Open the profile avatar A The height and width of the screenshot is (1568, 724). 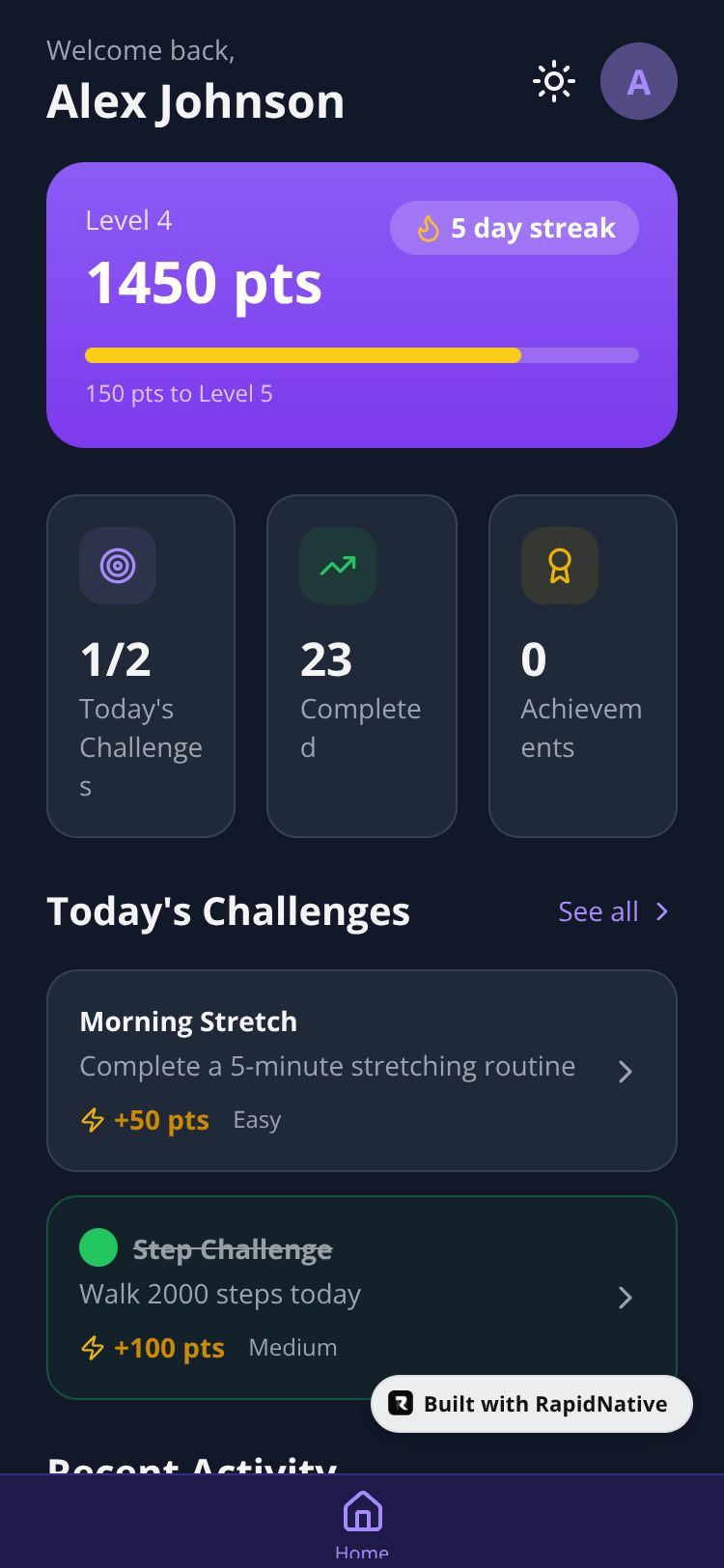click(638, 82)
